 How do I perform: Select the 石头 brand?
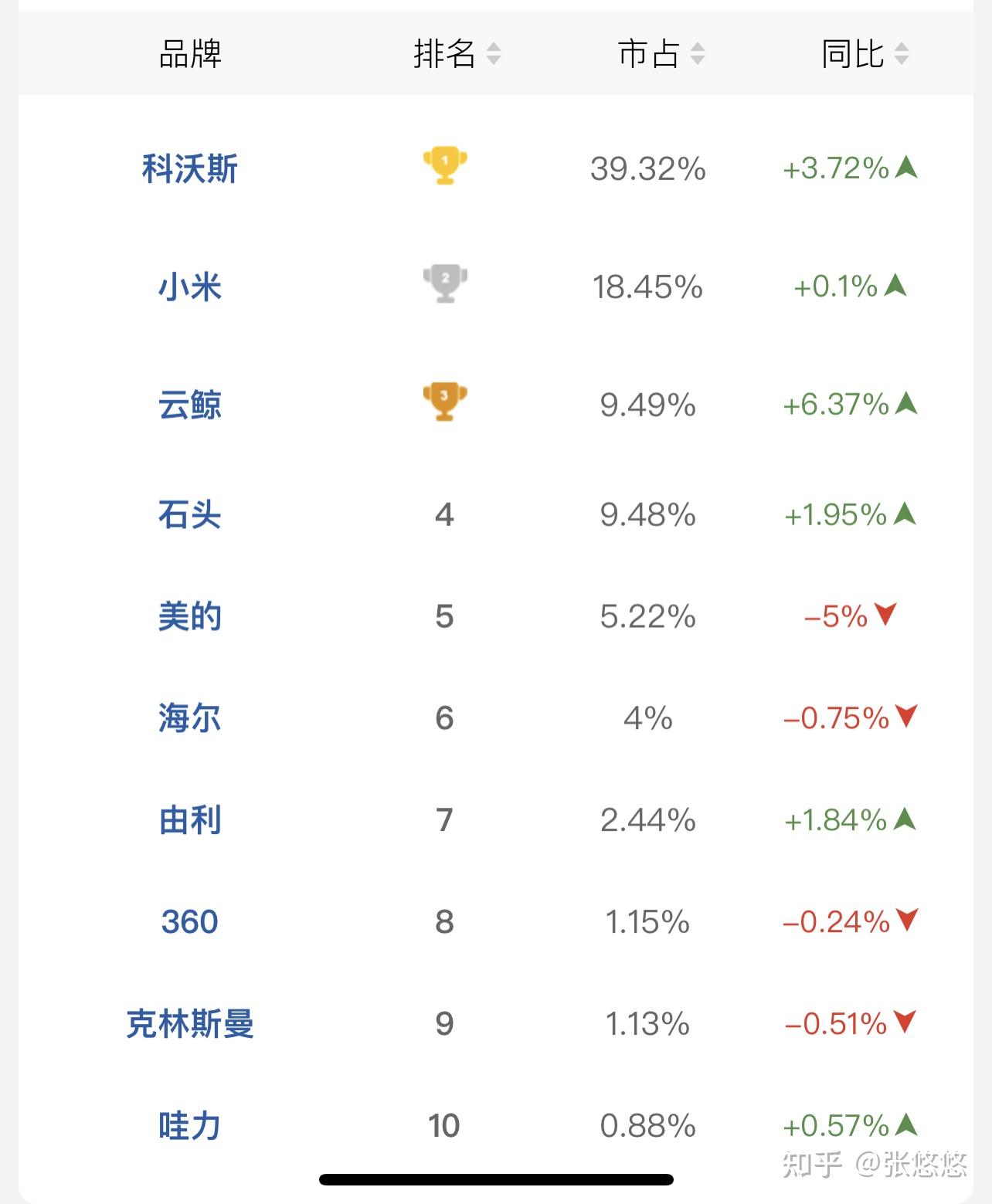190,514
